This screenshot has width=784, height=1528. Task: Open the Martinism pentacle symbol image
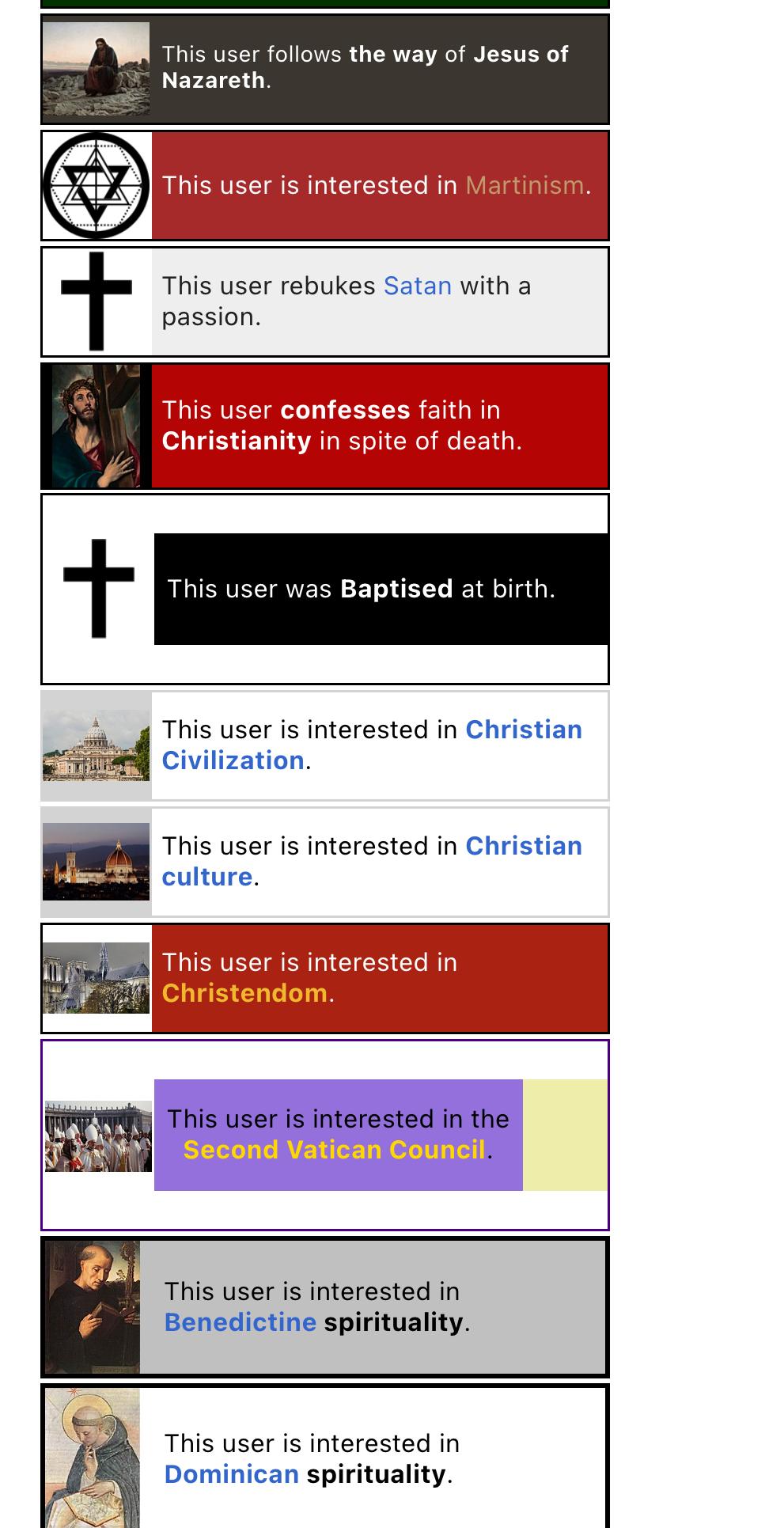tap(96, 186)
